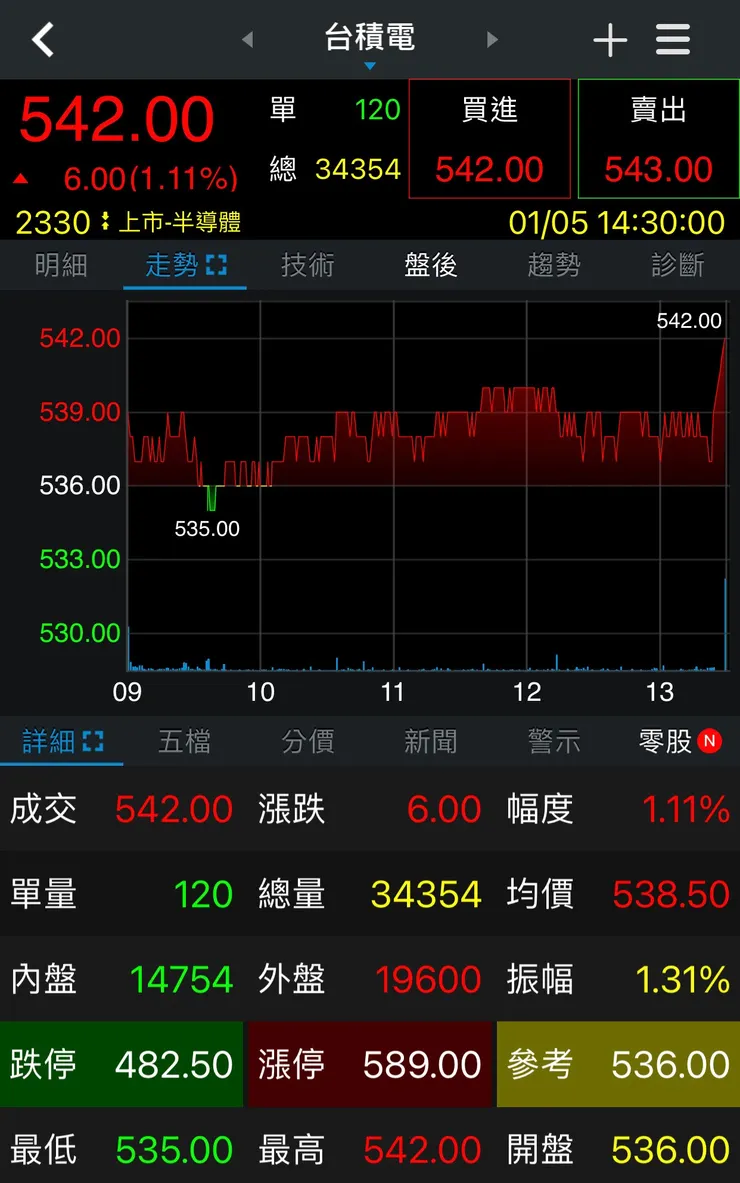Viewport: 740px width, 1183px height.
Task: Tap the large red price 542.00
Action: click(113, 117)
